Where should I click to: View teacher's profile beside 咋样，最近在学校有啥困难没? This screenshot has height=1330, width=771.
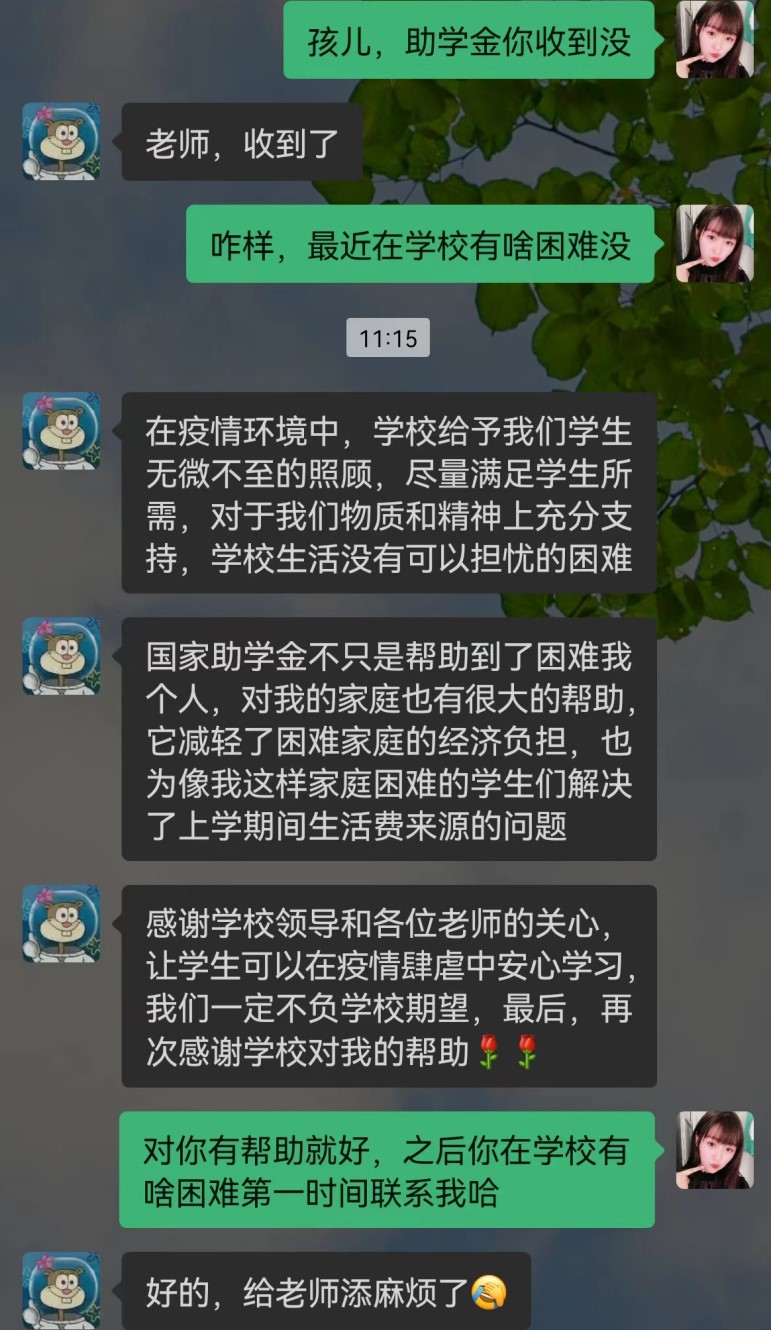pyautogui.click(x=714, y=243)
